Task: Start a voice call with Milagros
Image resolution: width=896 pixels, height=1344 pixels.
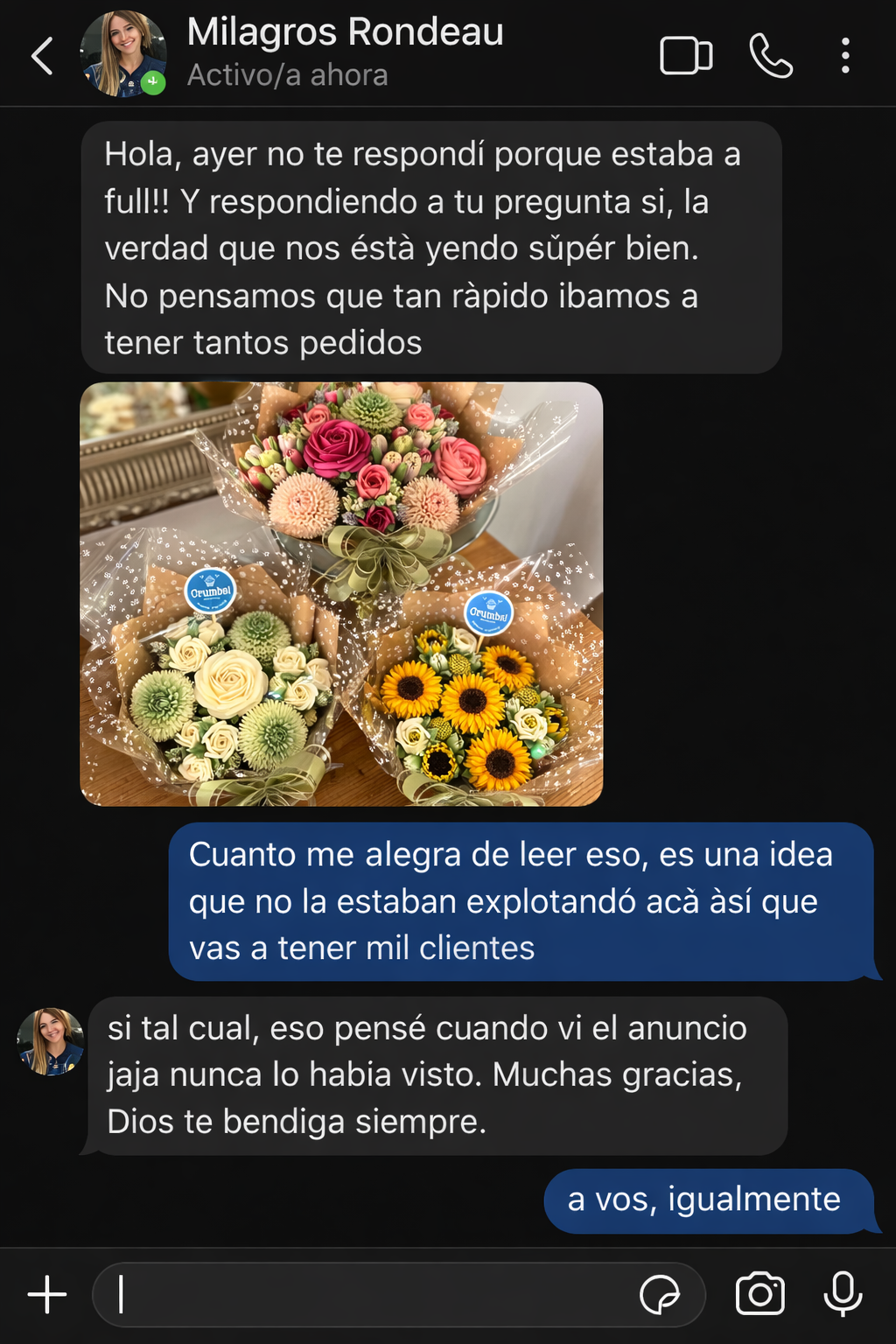Action: [771, 56]
